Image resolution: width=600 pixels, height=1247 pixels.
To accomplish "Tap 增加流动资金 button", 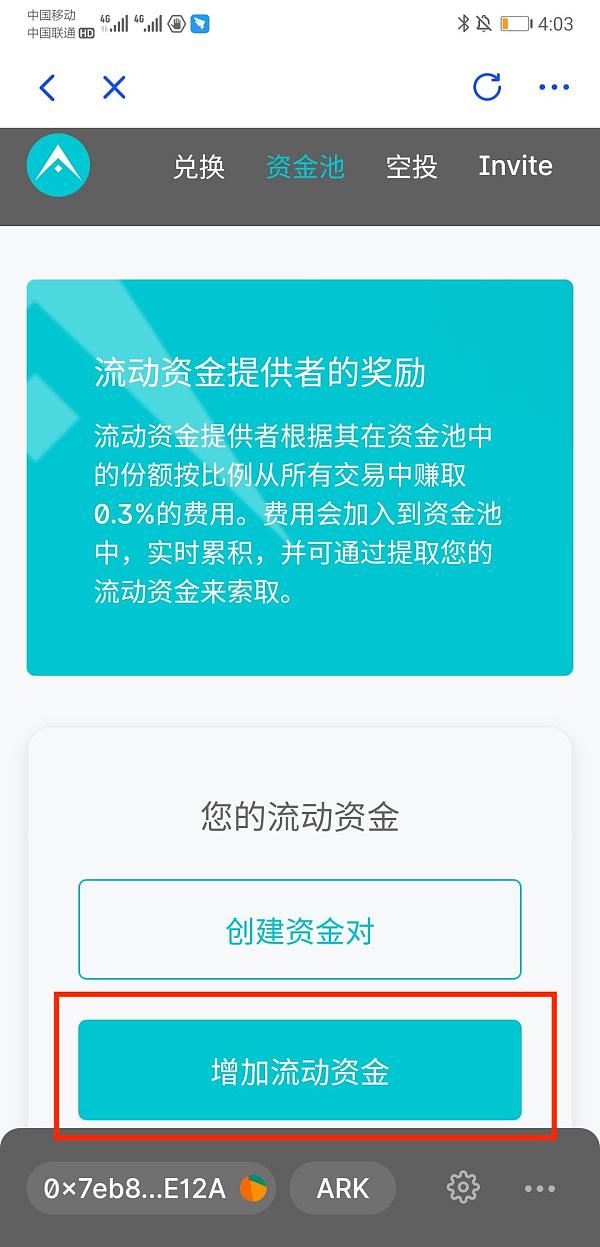I will (300, 1070).
